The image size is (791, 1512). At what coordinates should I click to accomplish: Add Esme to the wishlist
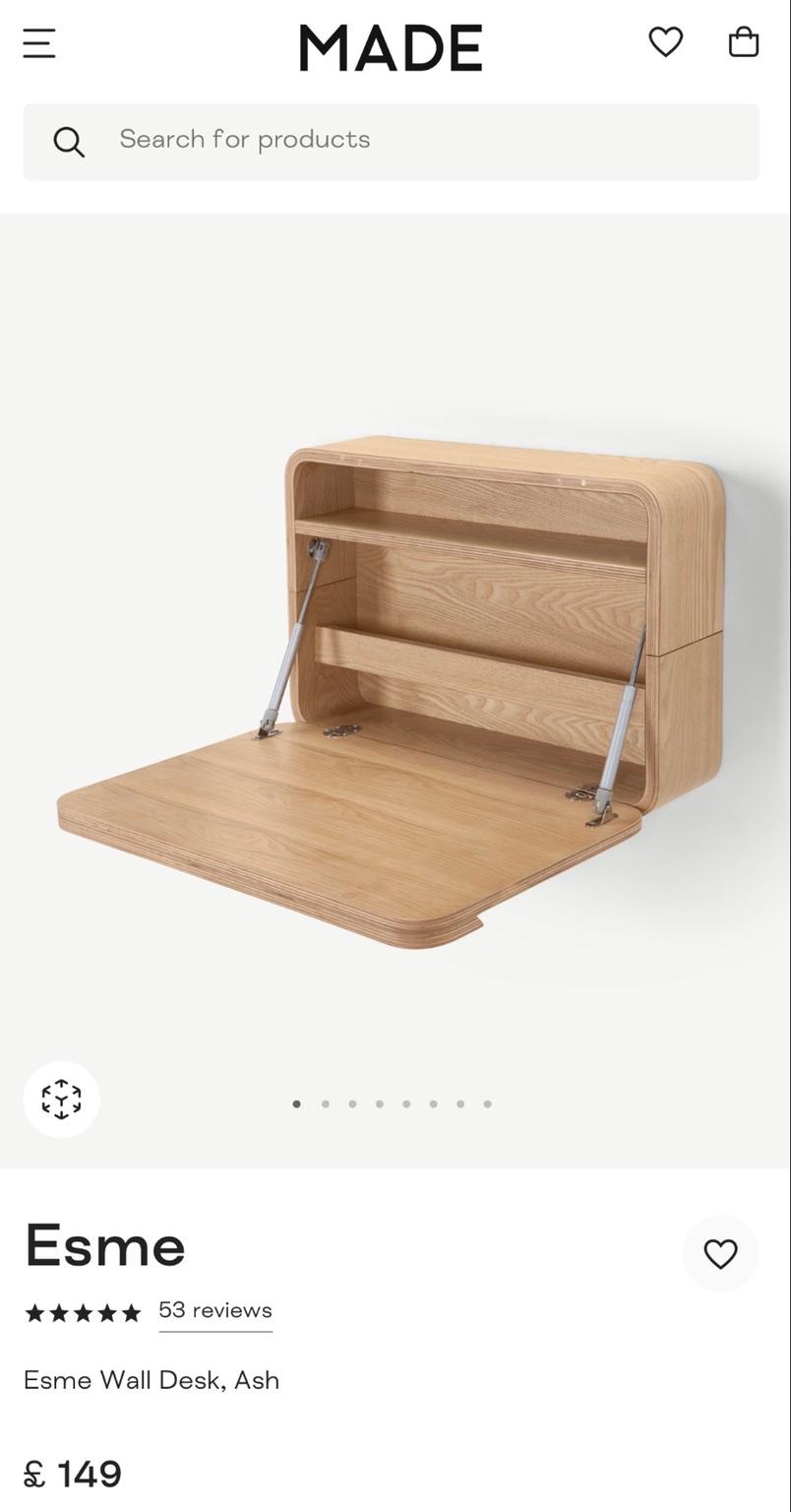pyautogui.click(x=720, y=1253)
